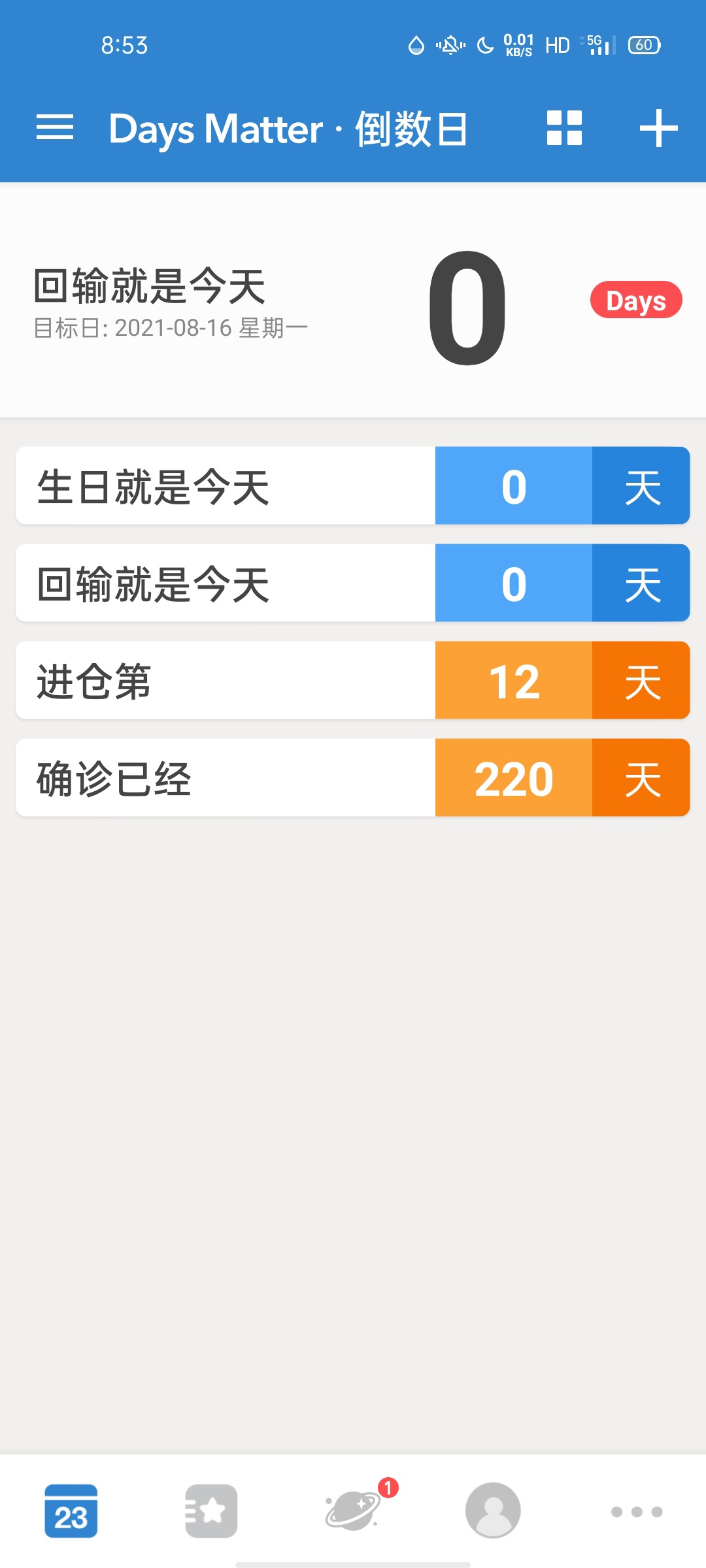Select the calendar 23 bottom tab

pos(71,1511)
